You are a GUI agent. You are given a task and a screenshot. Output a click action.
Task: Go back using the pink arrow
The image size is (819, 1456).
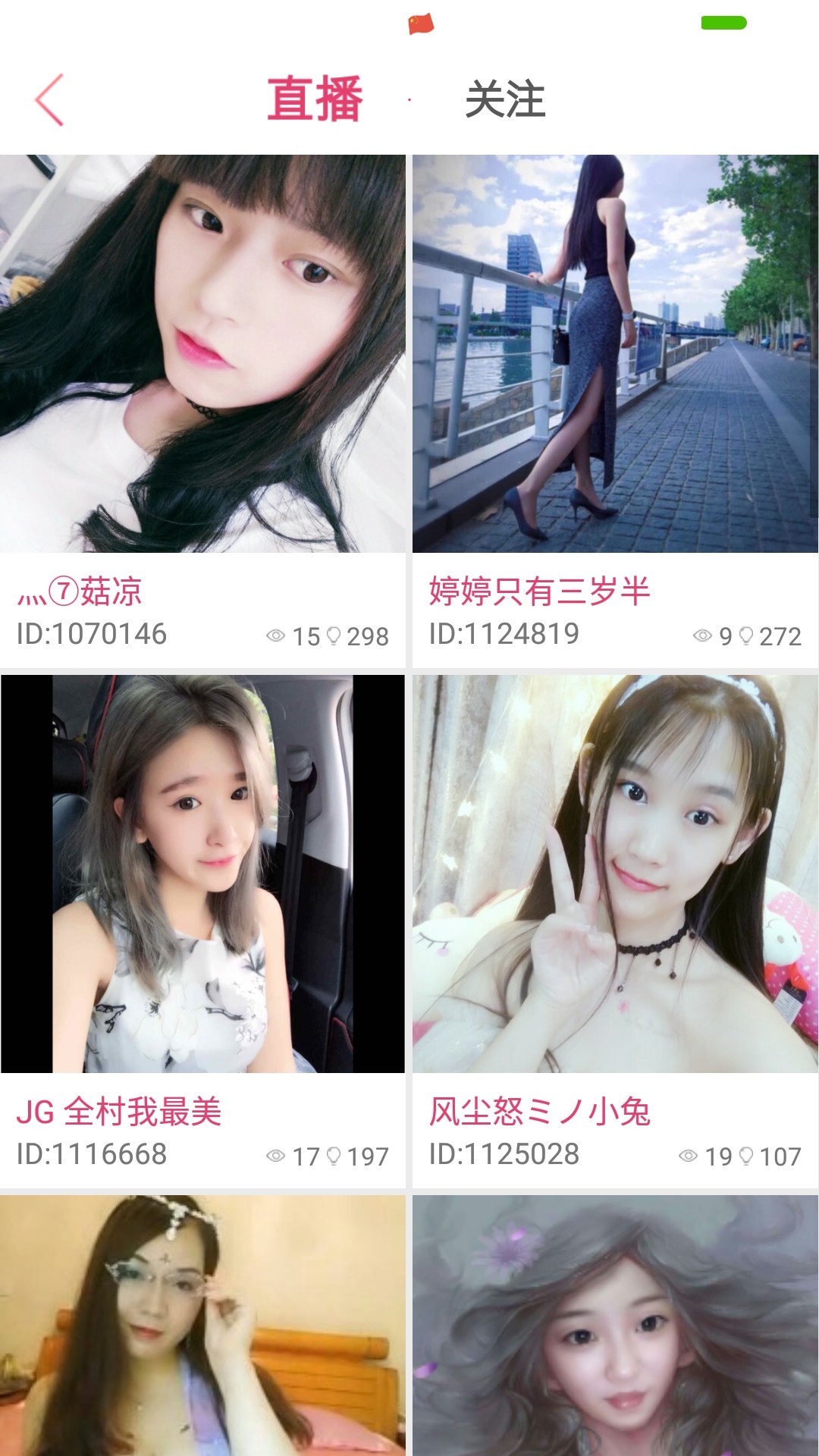[49, 100]
